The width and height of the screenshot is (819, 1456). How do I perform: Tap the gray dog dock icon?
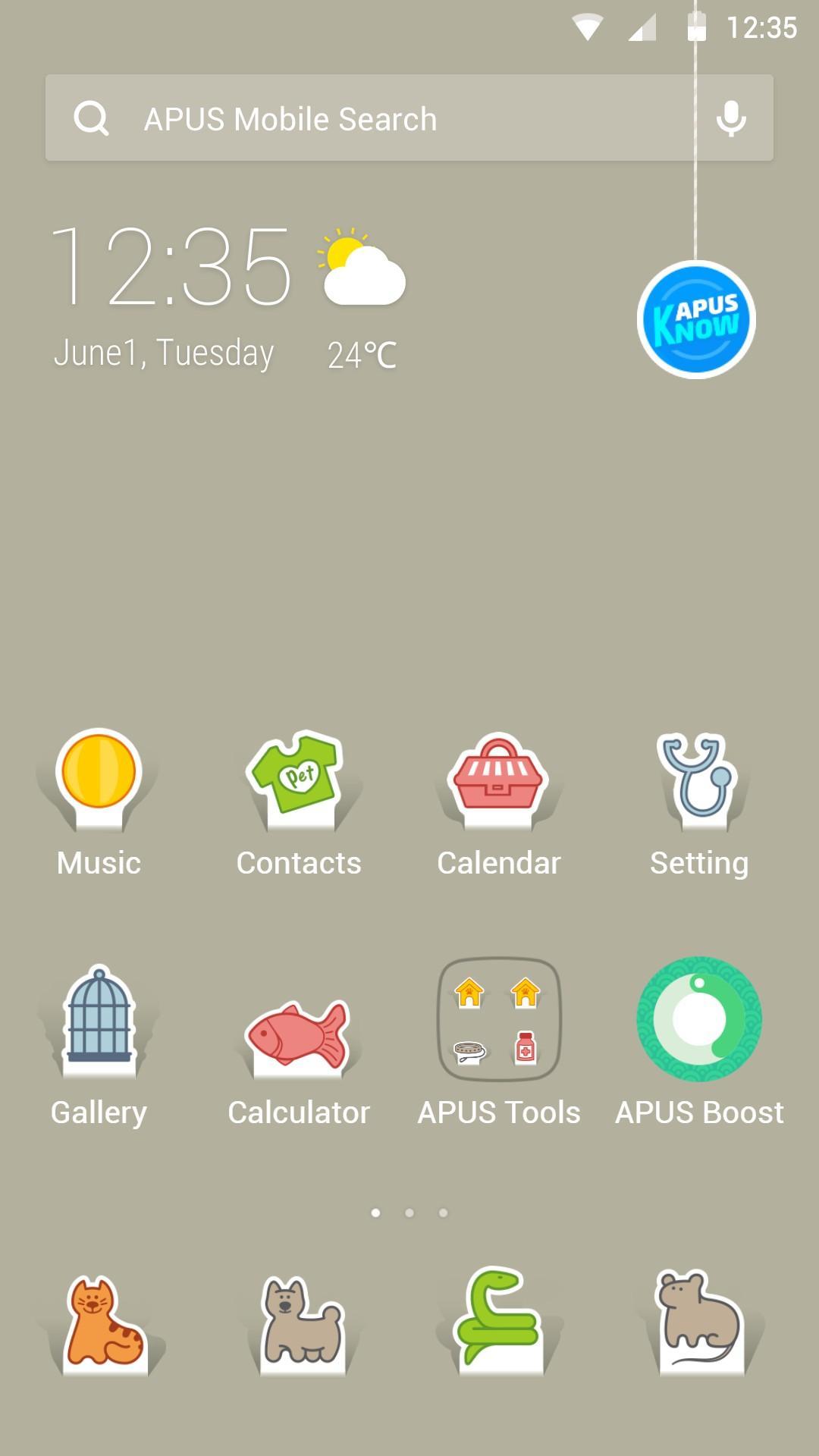tap(302, 1323)
